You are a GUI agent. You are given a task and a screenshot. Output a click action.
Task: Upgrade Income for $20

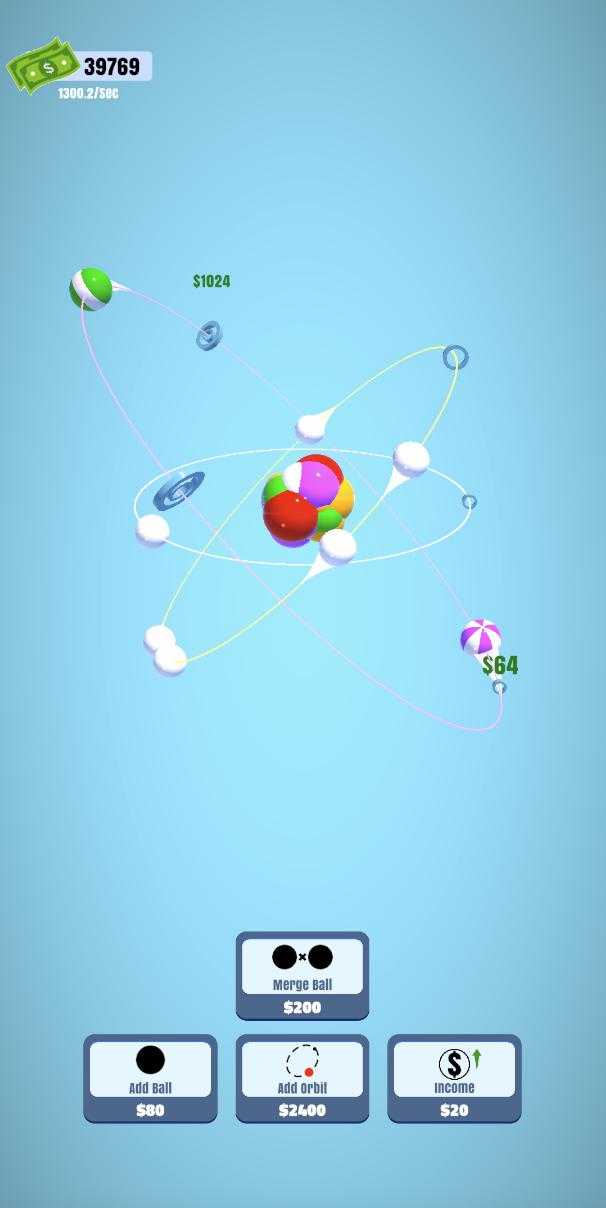click(454, 1078)
